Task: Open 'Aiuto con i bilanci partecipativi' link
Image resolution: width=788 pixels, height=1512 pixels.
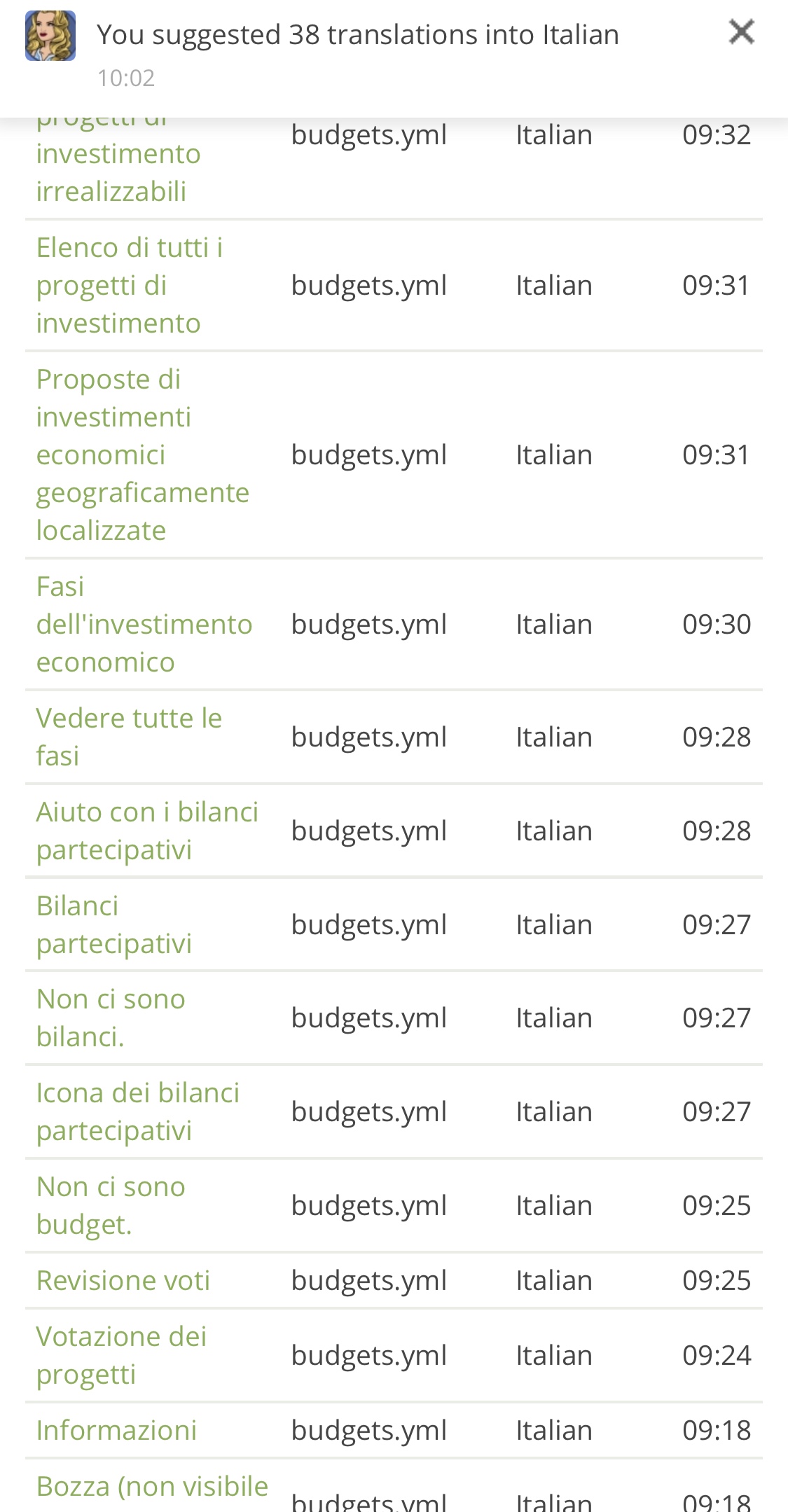Action: point(147,831)
